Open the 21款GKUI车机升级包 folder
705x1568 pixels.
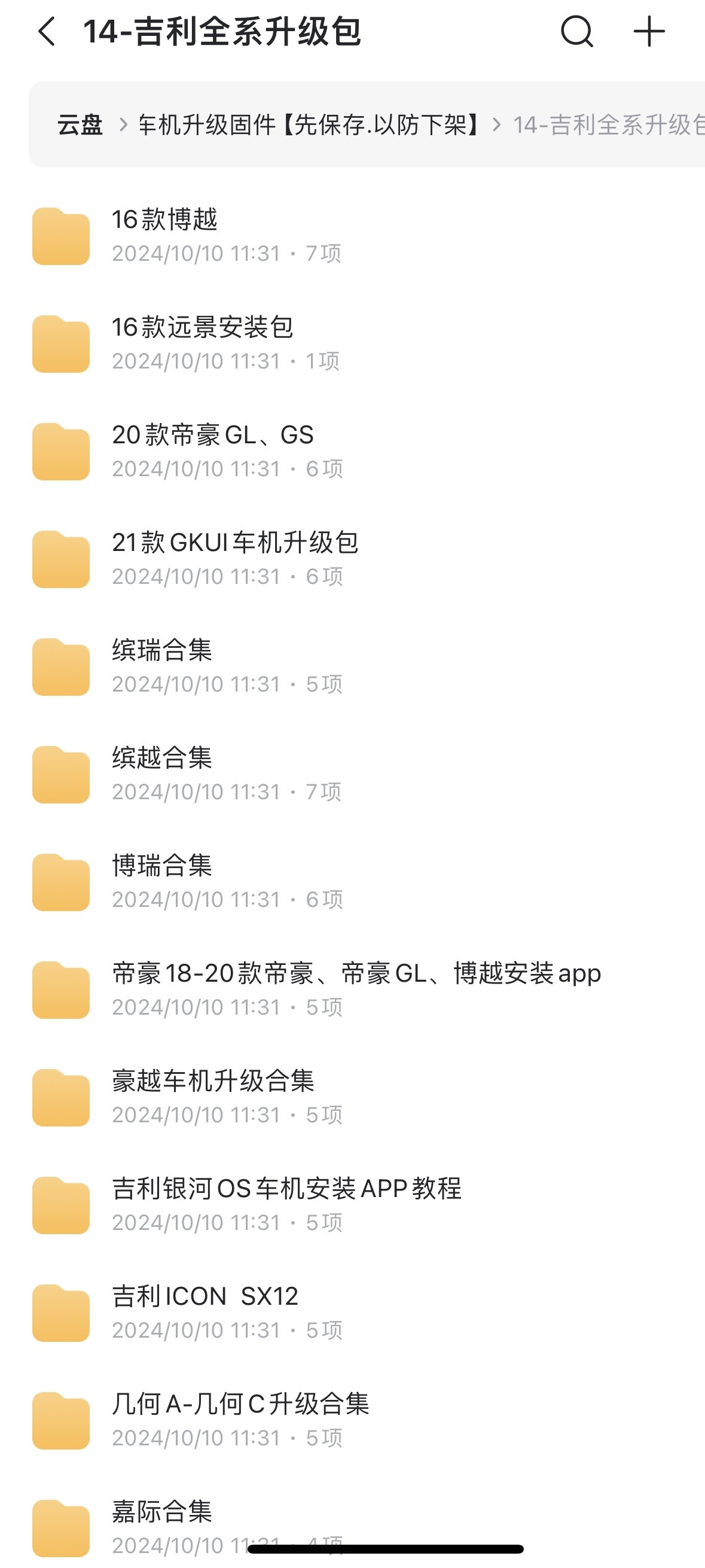tap(353, 559)
